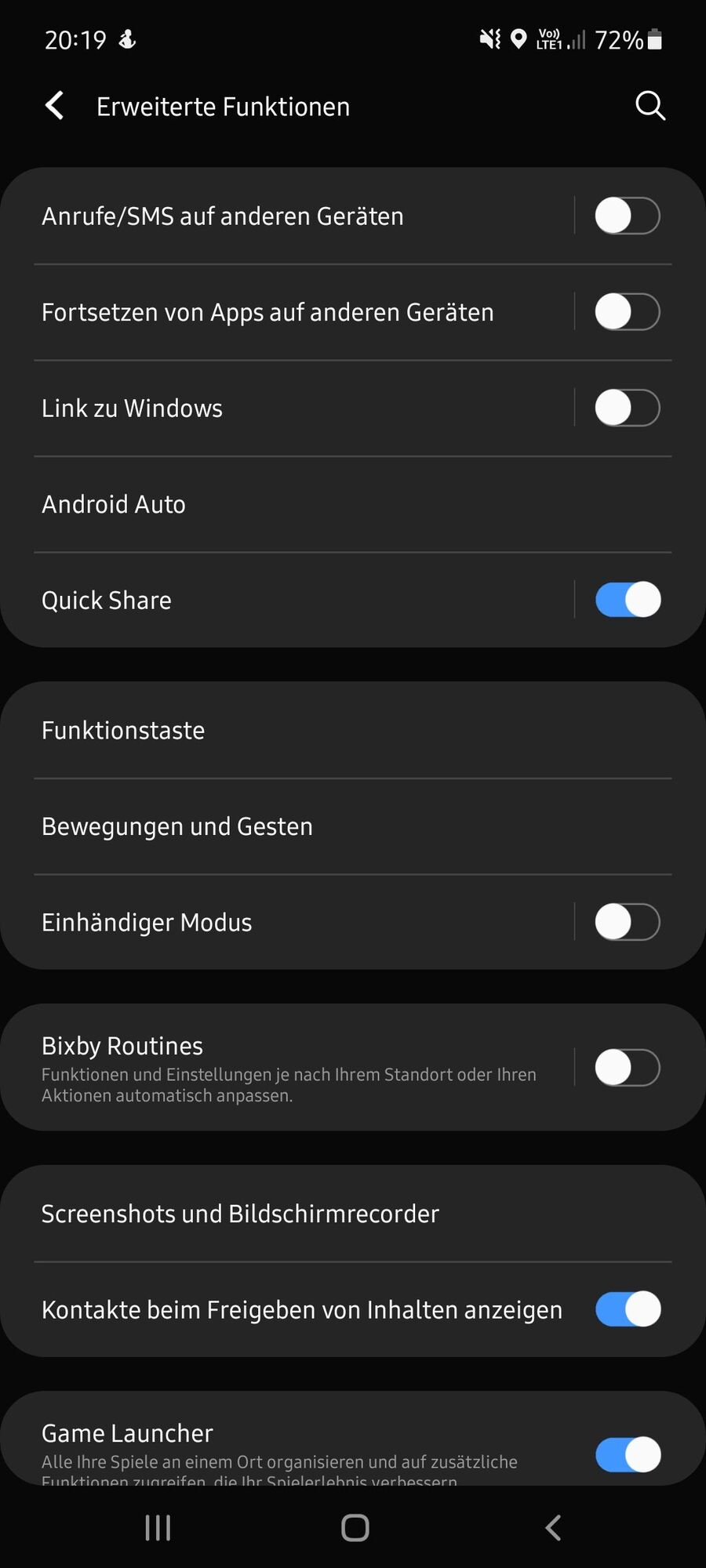Viewport: 706px width, 1568px height.
Task: Go back from Erweiterte Funktionen
Action: (54, 106)
